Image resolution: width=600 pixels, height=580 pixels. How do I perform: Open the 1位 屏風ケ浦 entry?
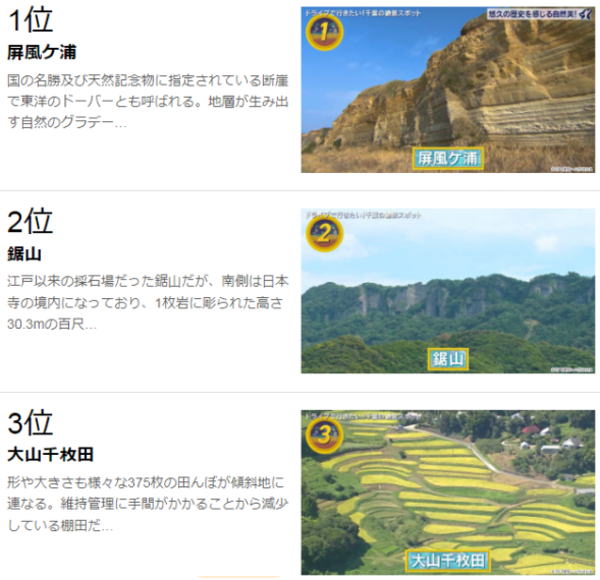41,52
